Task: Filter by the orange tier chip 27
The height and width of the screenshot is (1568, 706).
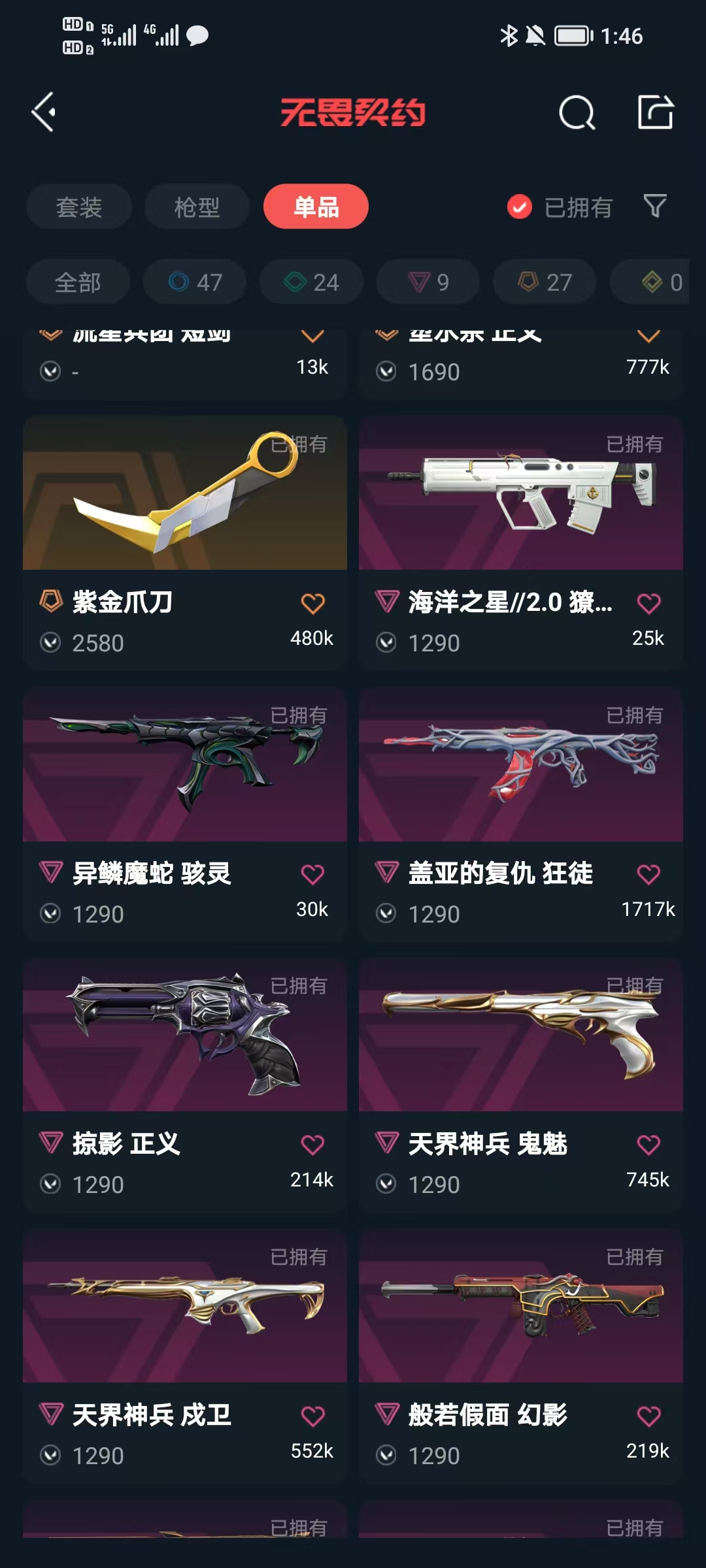Action: (545, 282)
